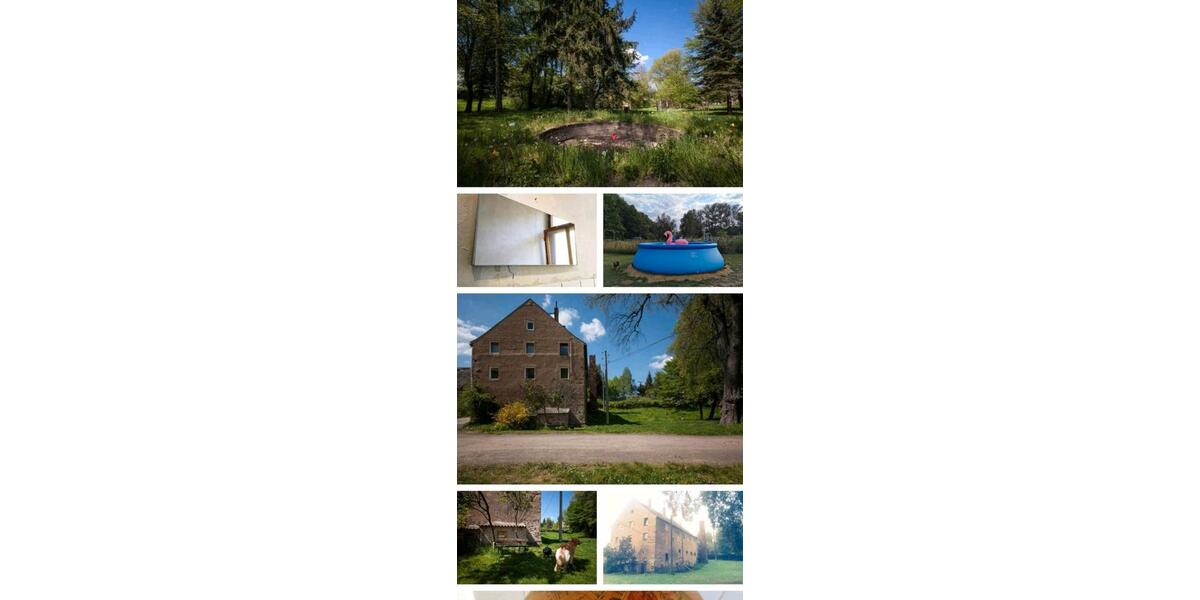View the dog in garden photo
Image resolution: width=1200 pixels, height=600 pixels.
[x=526, y=537]
